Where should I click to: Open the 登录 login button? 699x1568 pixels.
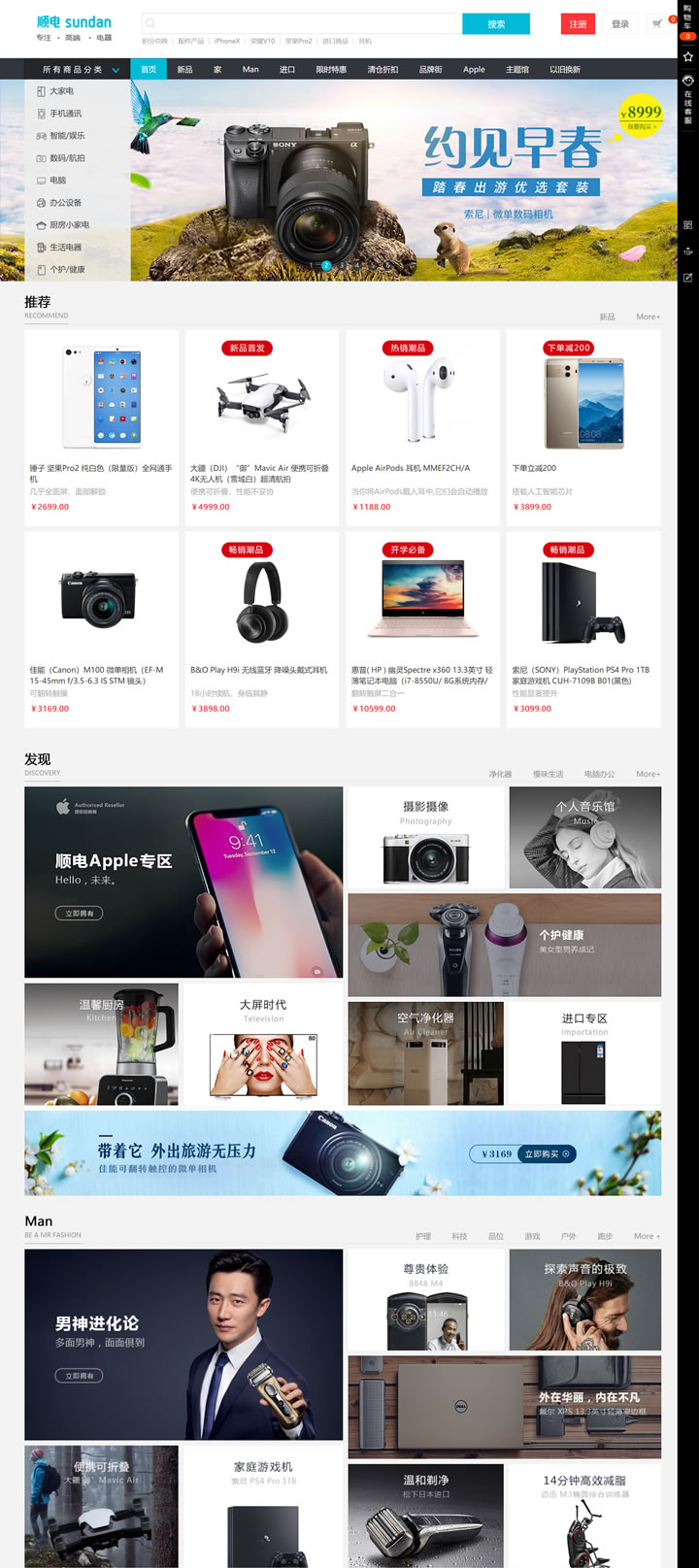tap(620, 24)
